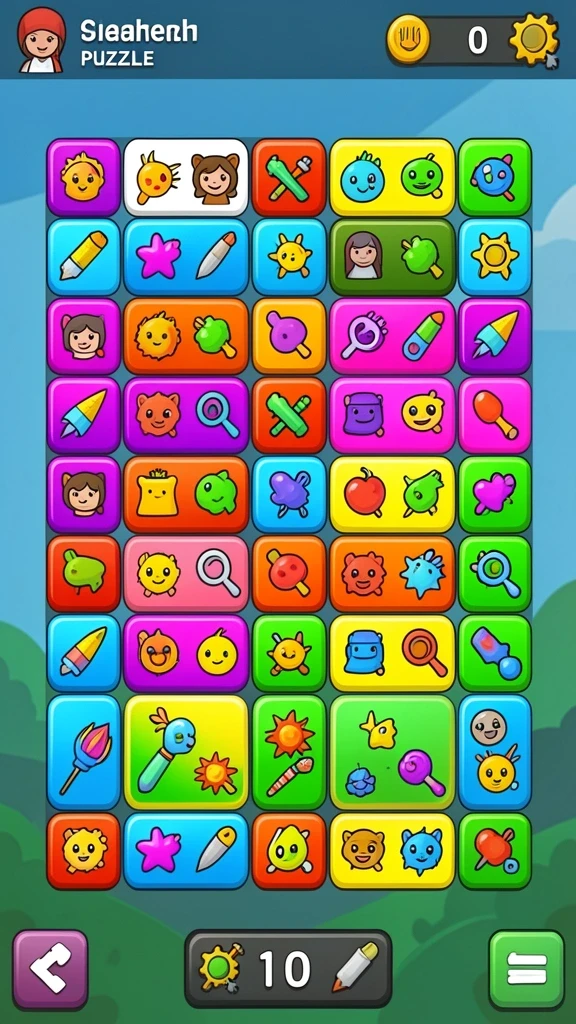
Task: Pick the yellow tile with the red apple
Action: click(x=392, y=494)
